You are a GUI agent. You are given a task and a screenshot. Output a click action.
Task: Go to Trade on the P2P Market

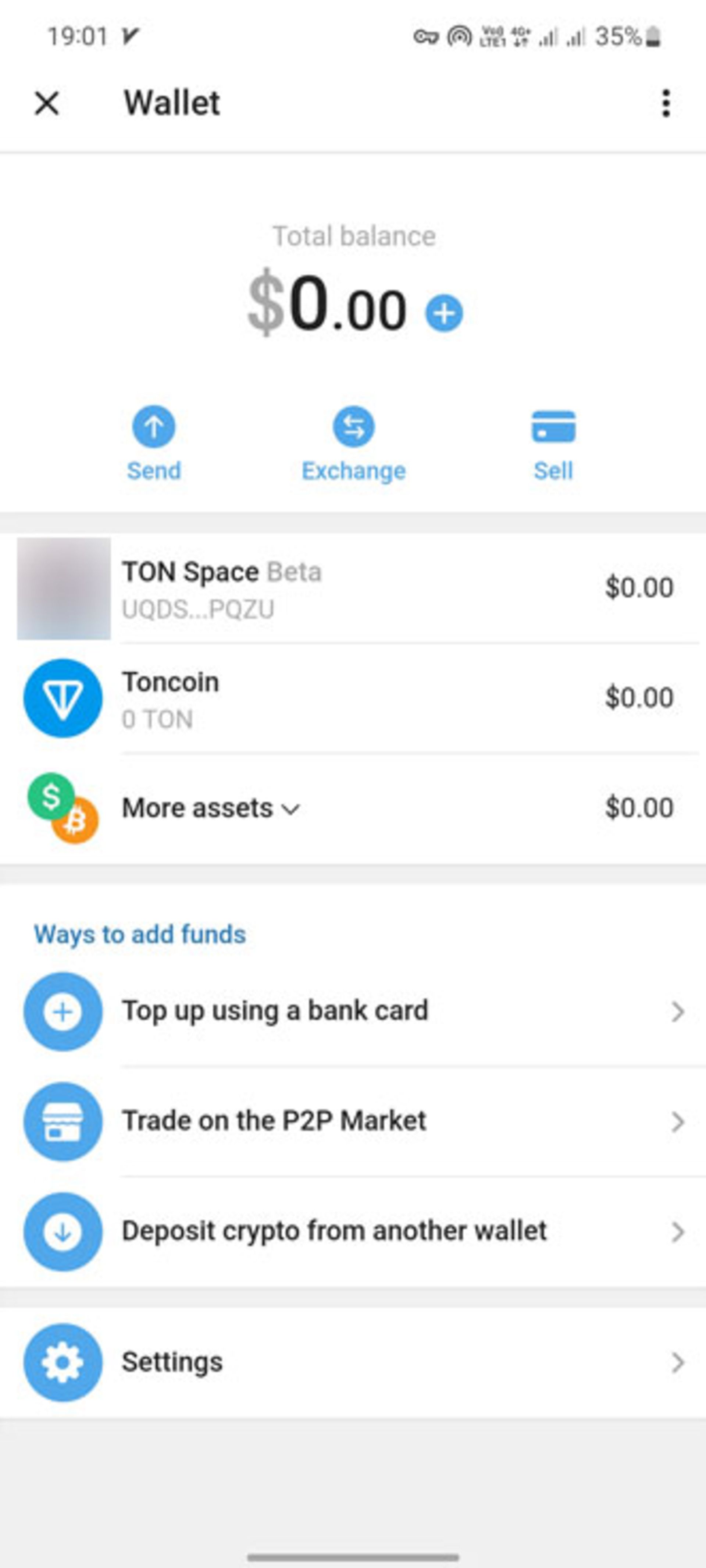pos(353,1121)
